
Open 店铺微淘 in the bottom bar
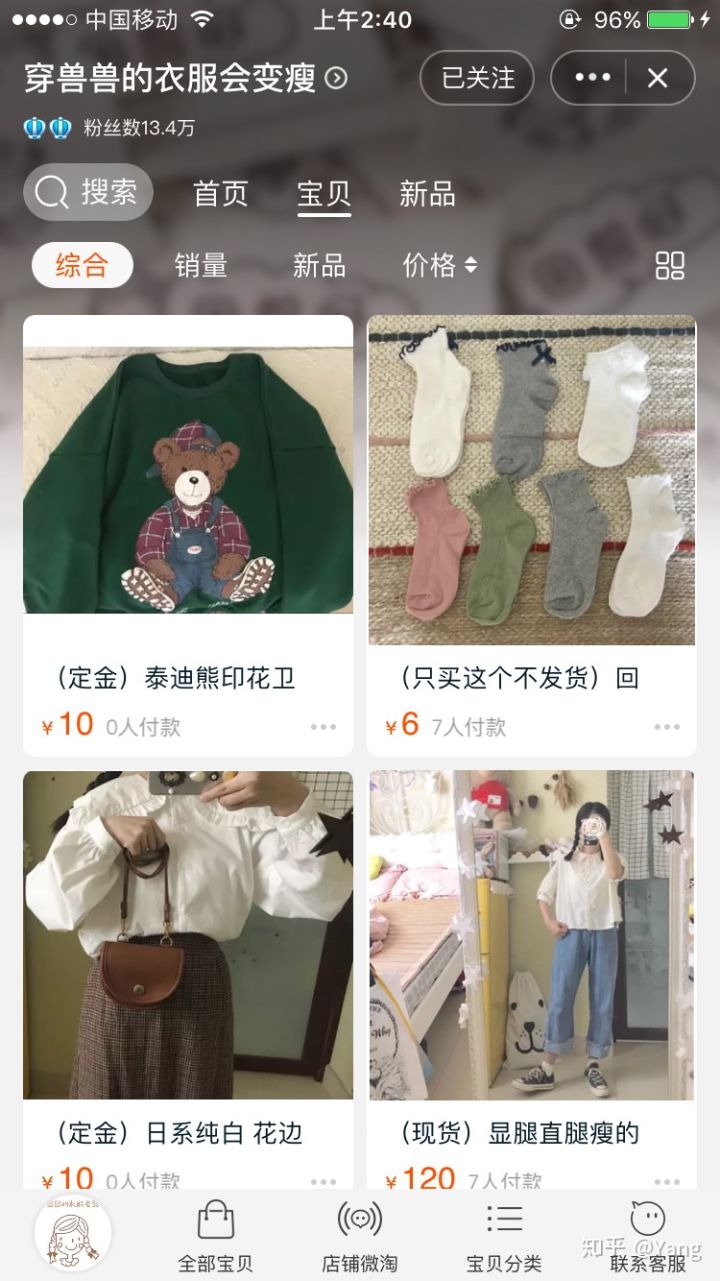tap(360, 1236)
